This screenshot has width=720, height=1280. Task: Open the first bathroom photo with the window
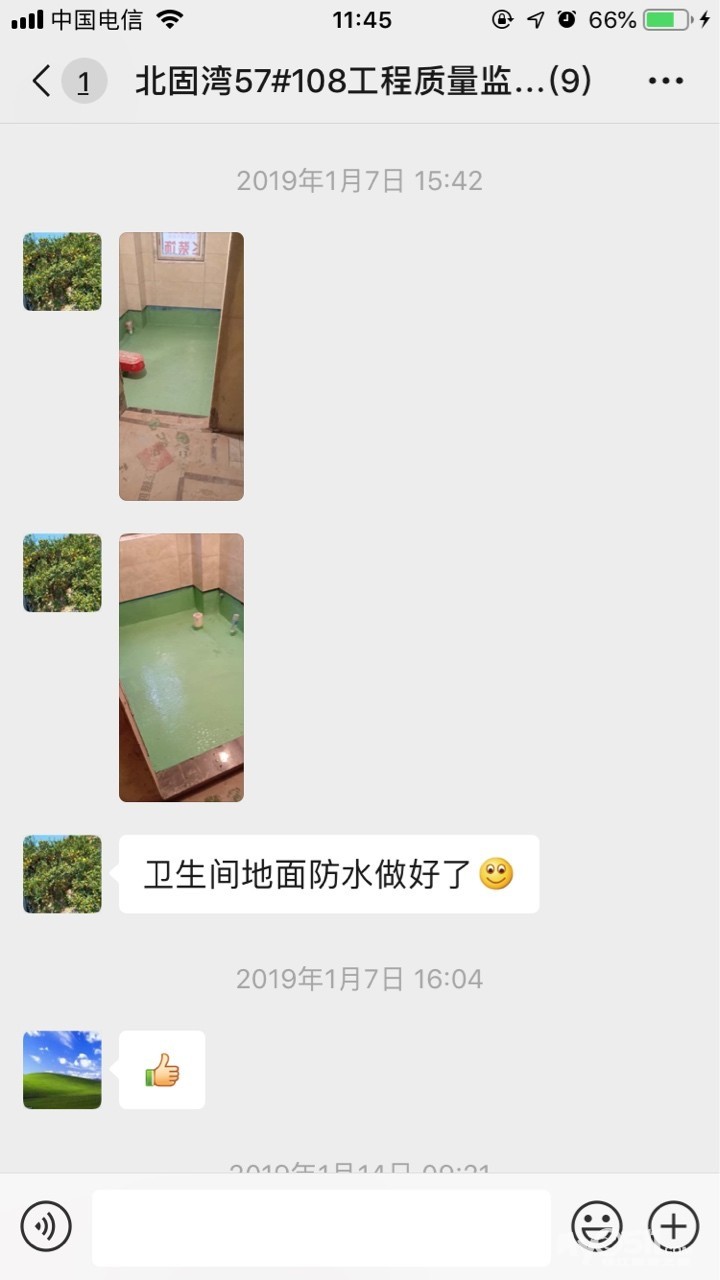point(181,366)
